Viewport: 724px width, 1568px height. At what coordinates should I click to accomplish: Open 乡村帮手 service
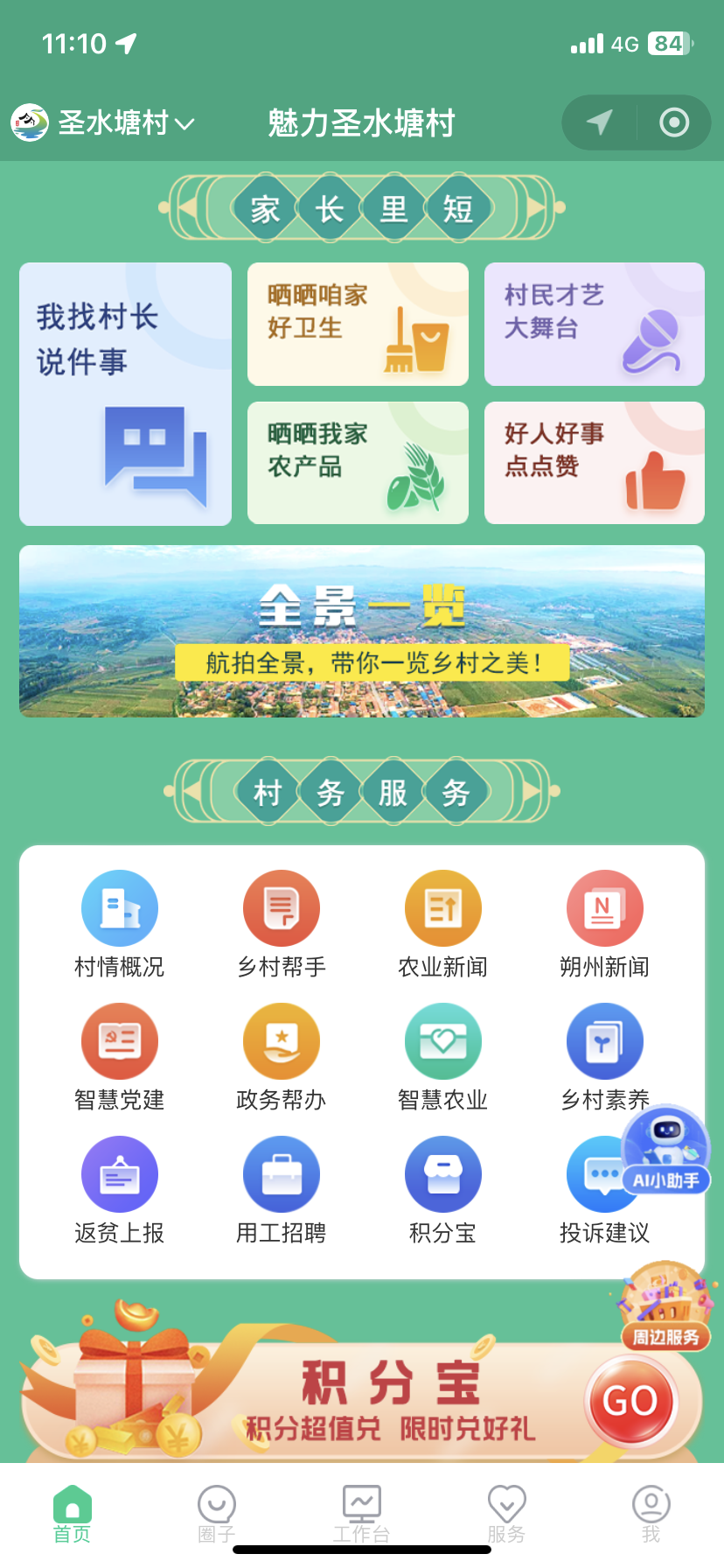(x=282, y=924)
